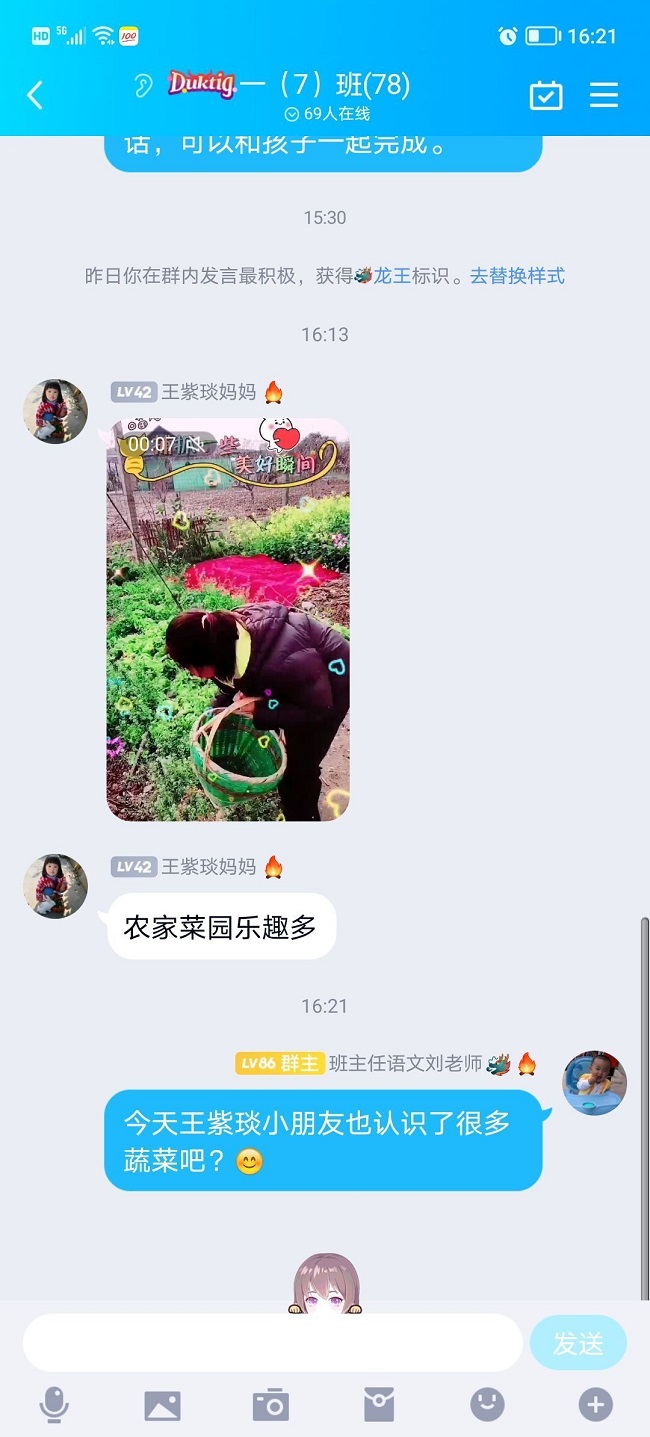Open the red envelope icon
650x1437 pixels.
pos(379,1405)
